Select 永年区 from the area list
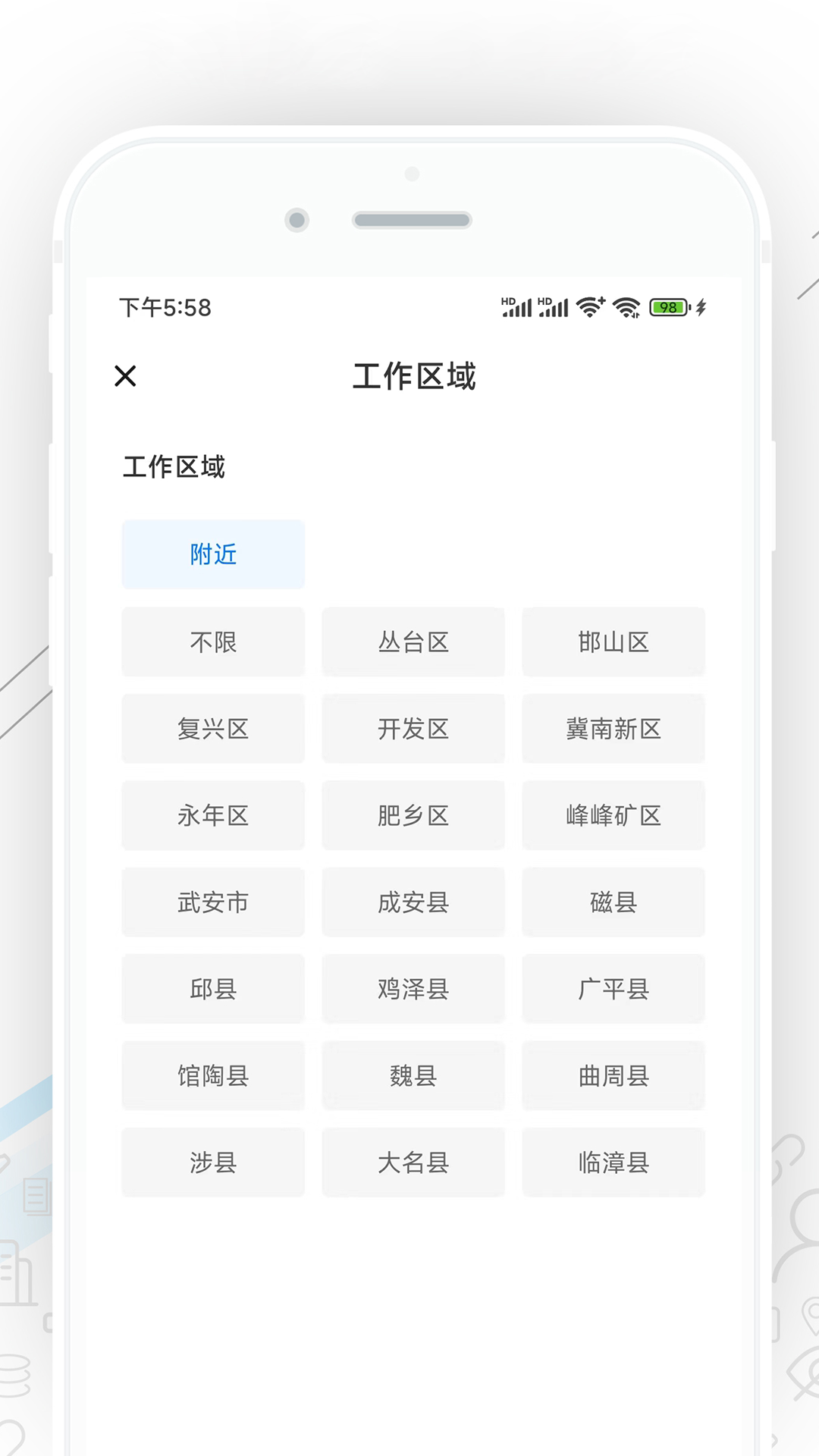 213,815
